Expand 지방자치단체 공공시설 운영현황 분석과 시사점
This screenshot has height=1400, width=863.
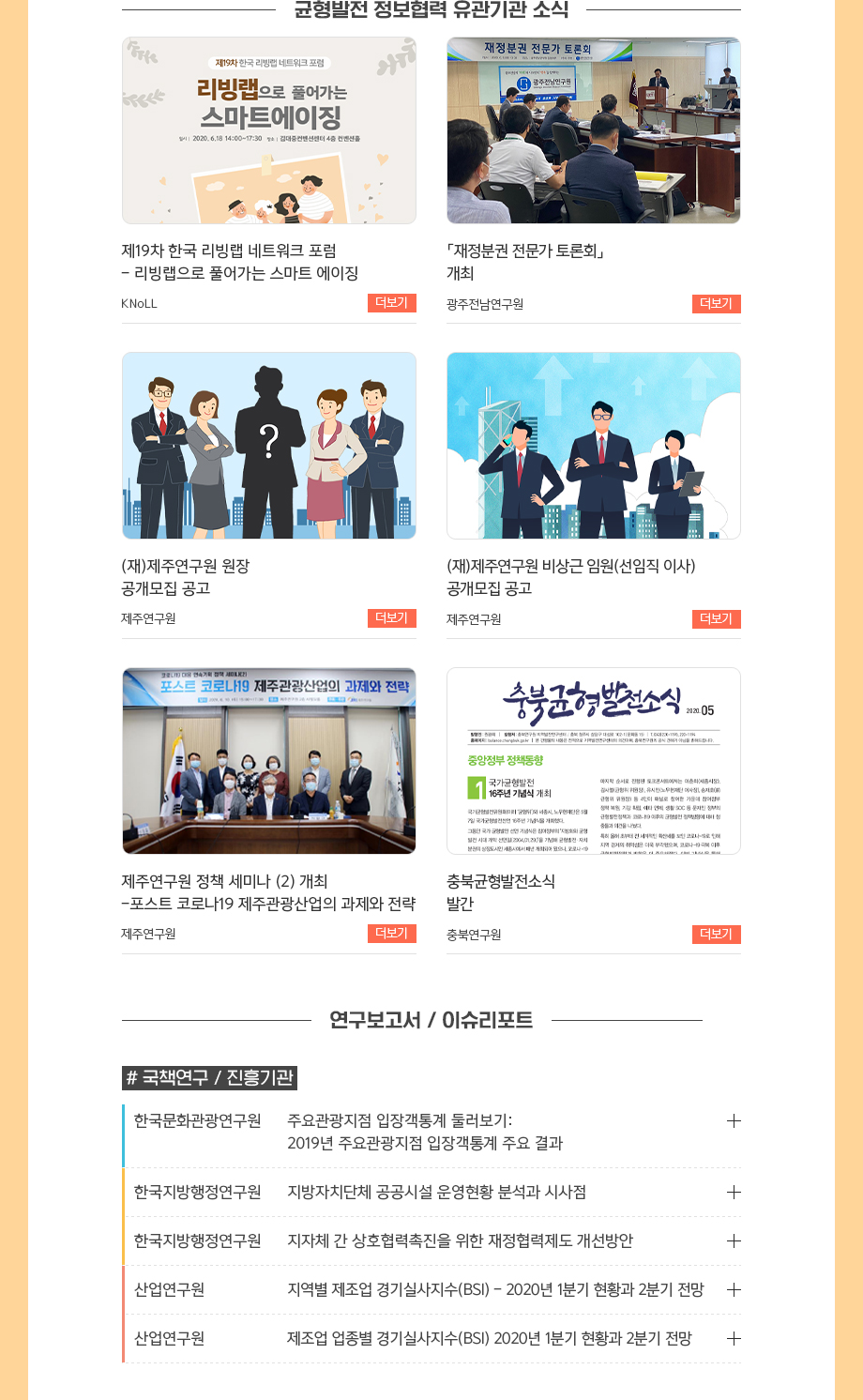[734, 1193]
